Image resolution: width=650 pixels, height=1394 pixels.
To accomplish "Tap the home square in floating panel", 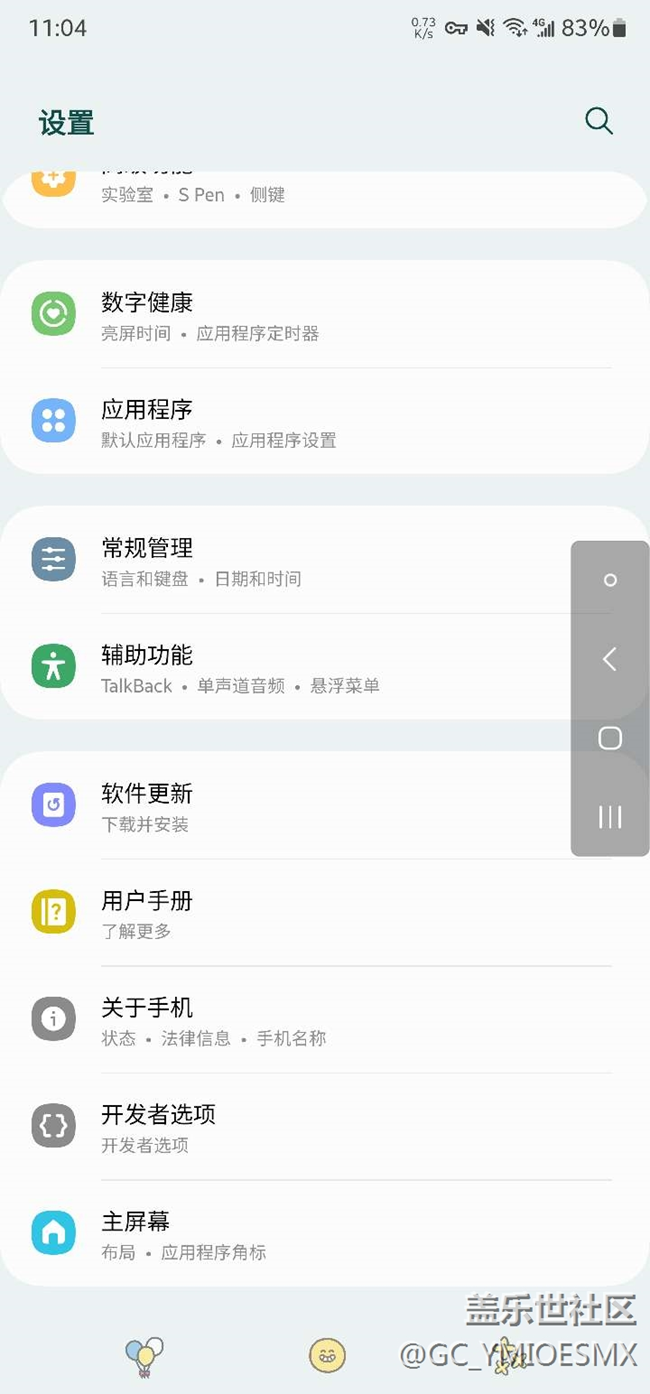I will coord(610,738).
